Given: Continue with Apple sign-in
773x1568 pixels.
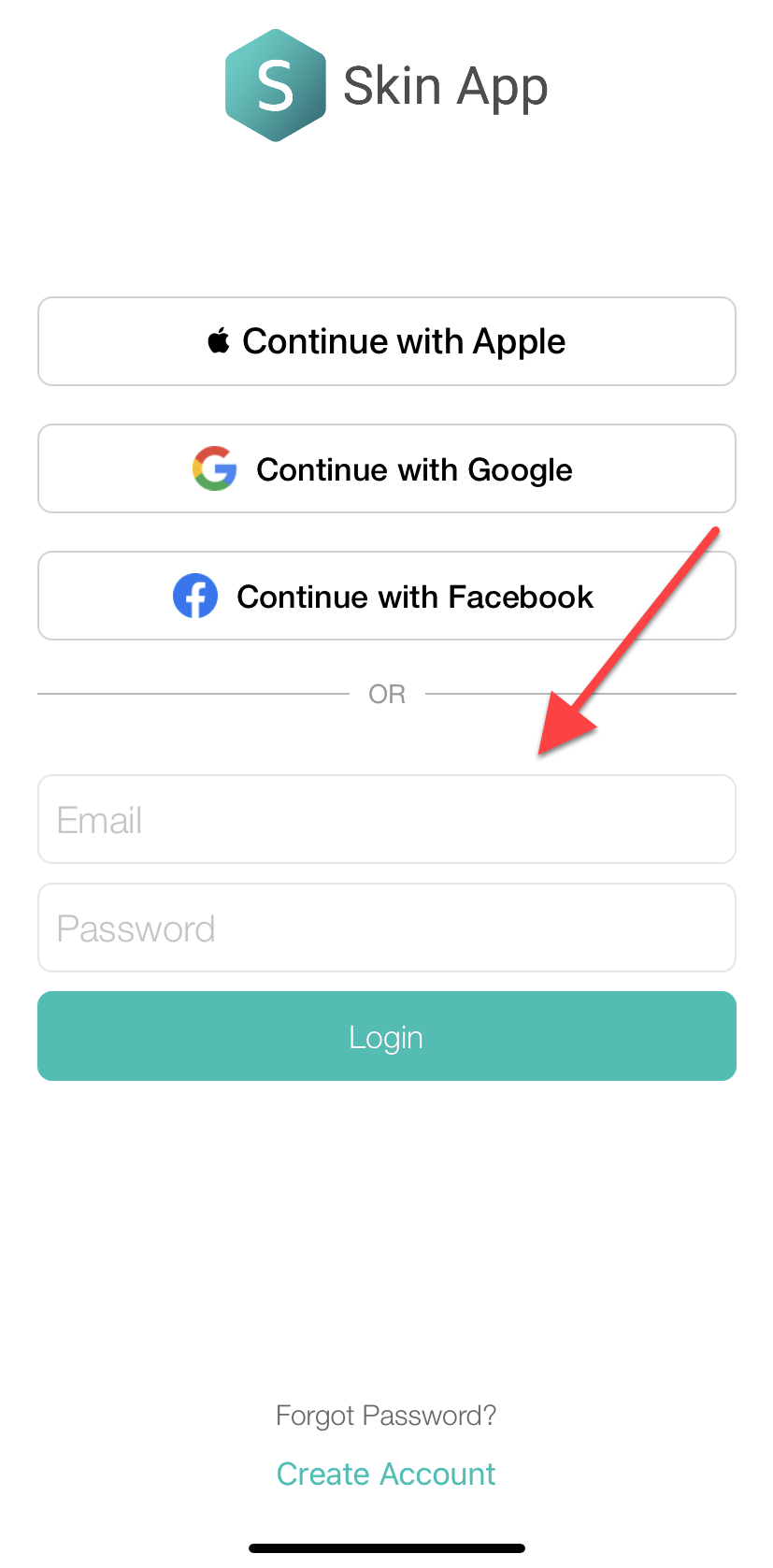Looking at the screenshot, I should click(x=386, y=341).
